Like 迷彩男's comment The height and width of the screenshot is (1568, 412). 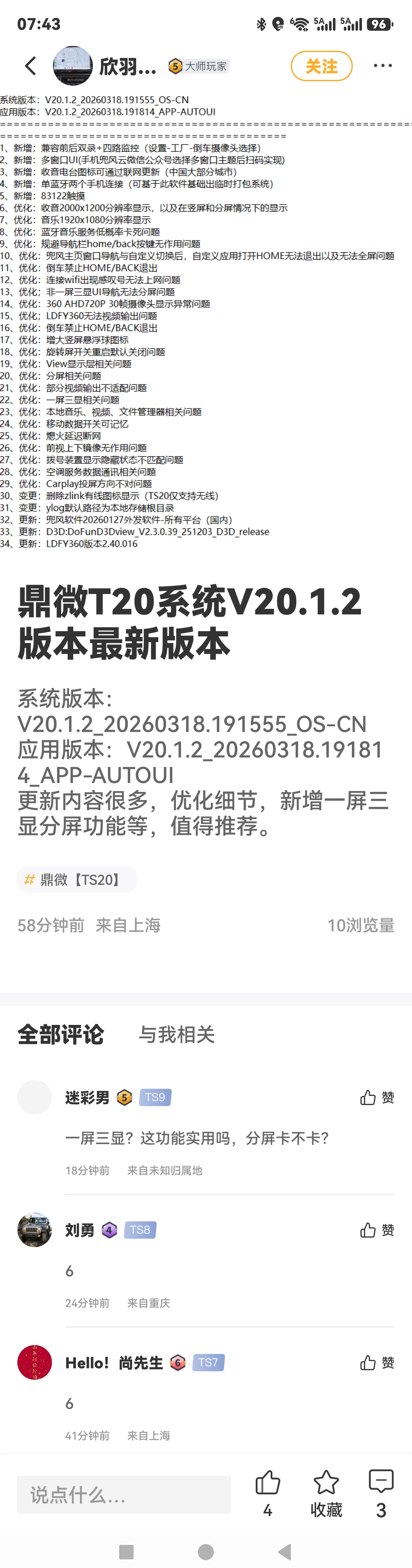pyautogui.click(x=377, y=1098)
